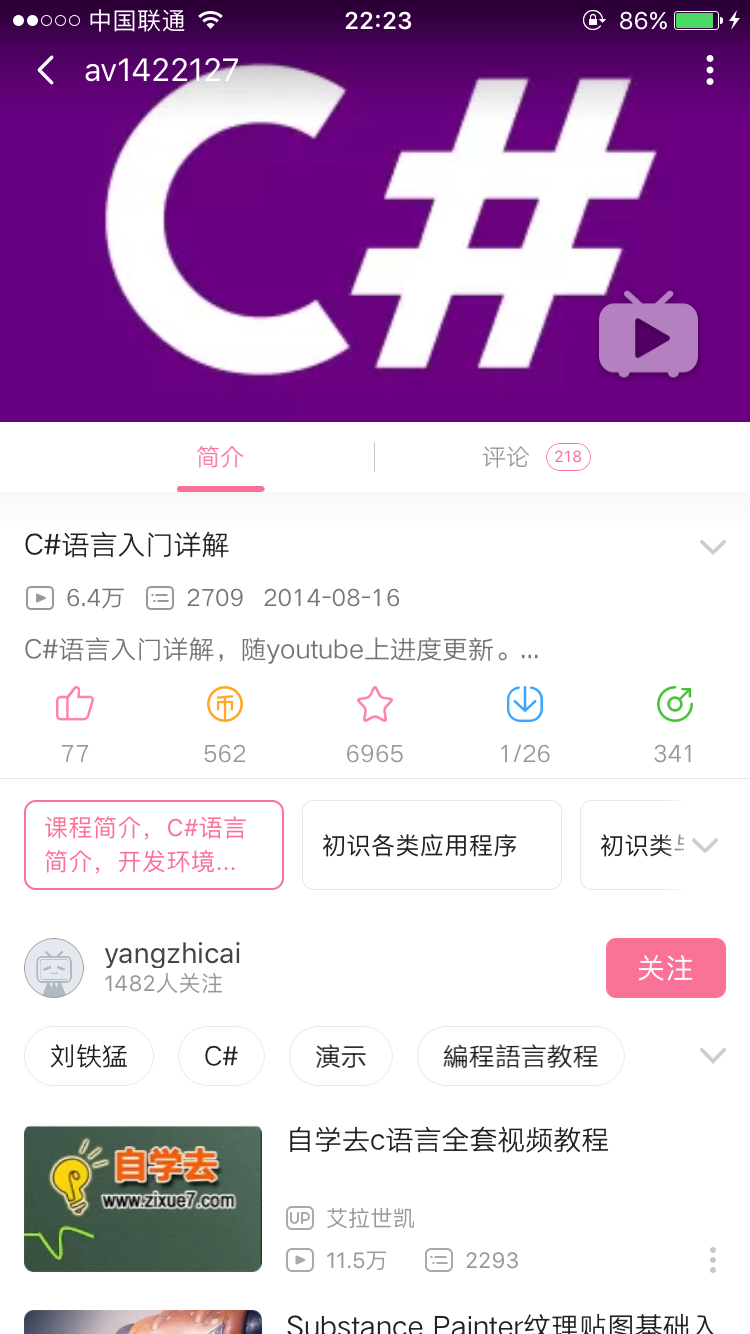This screenshot has width=750, height=1334.
Task: Go back from video av1422127
Action: click(x=45, y=70)
